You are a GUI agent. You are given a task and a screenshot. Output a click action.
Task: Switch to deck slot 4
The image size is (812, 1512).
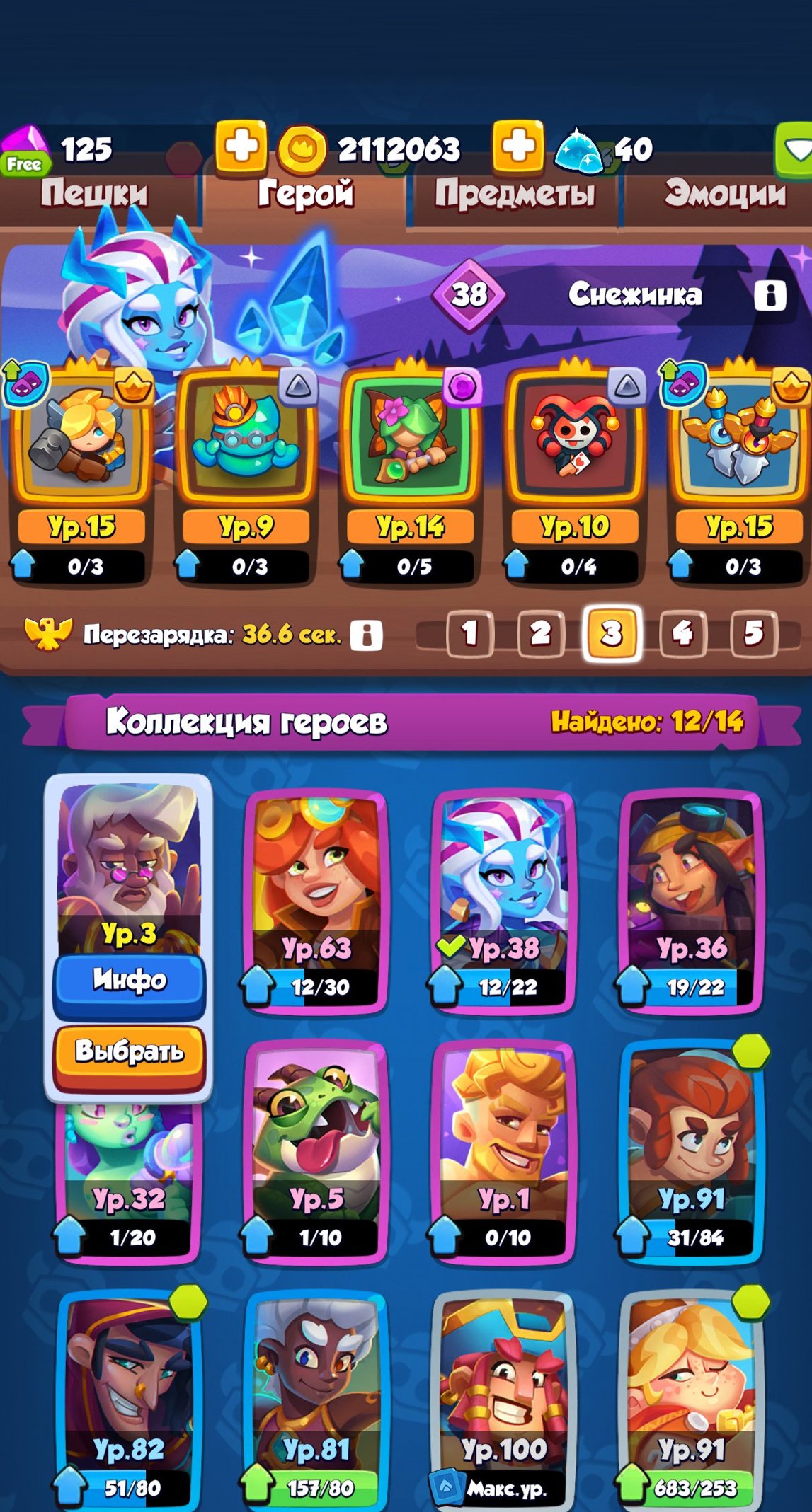(x=682, y=633)
